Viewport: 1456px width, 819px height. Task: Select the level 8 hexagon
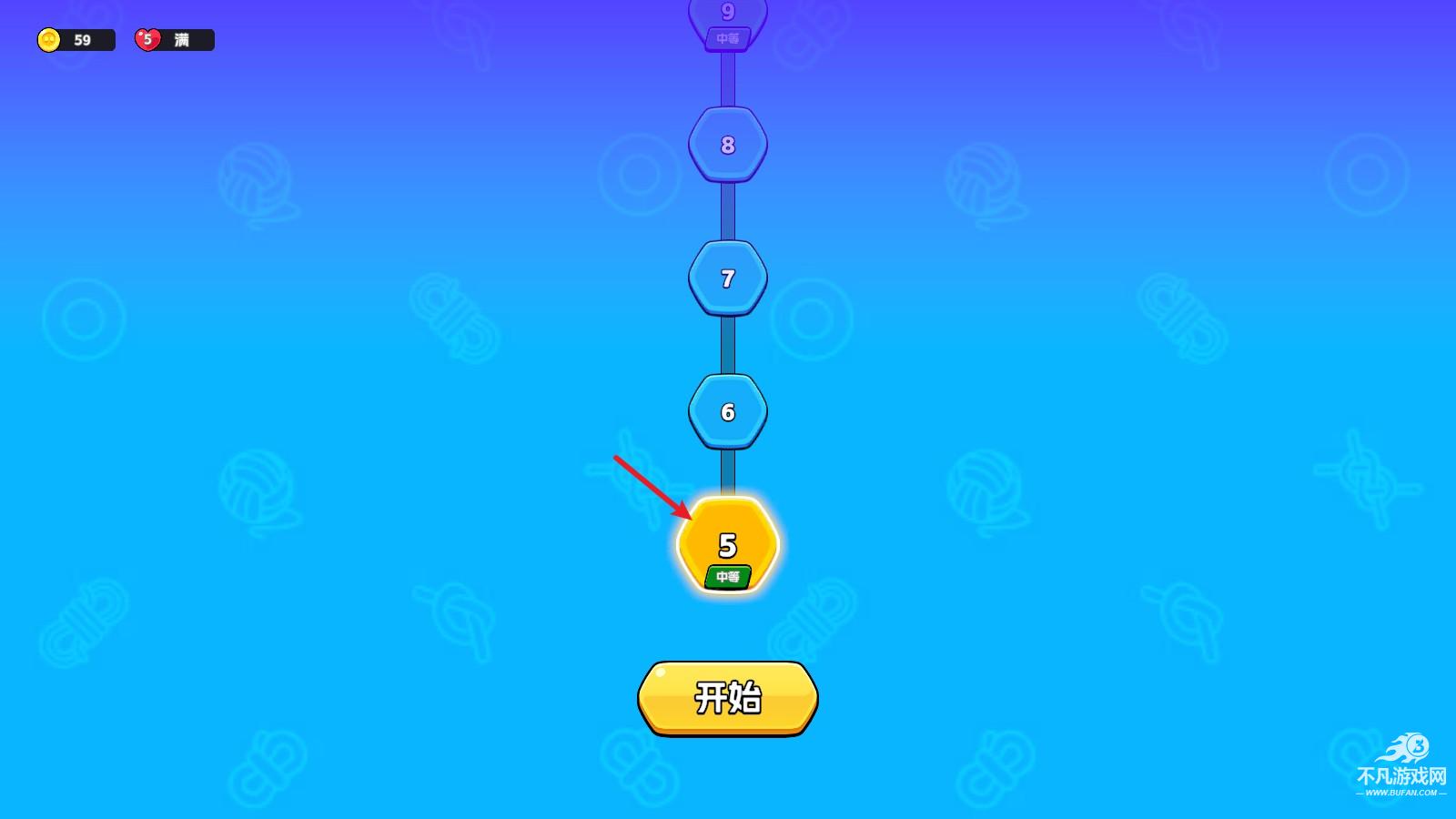pos(727,145)
